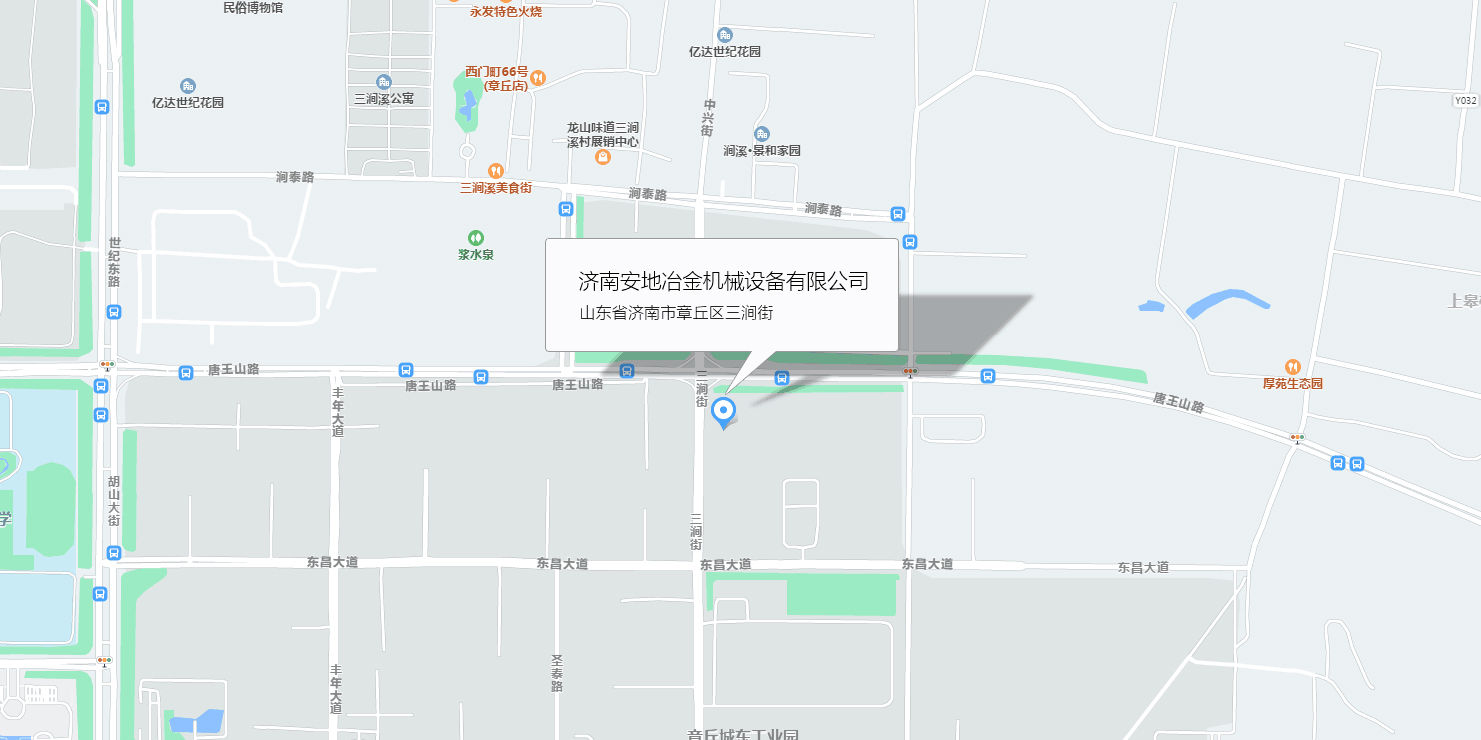Open the 涧溪·泉和家园 residence marker
The image size is (1481, 740).
(x=762, y=134)
